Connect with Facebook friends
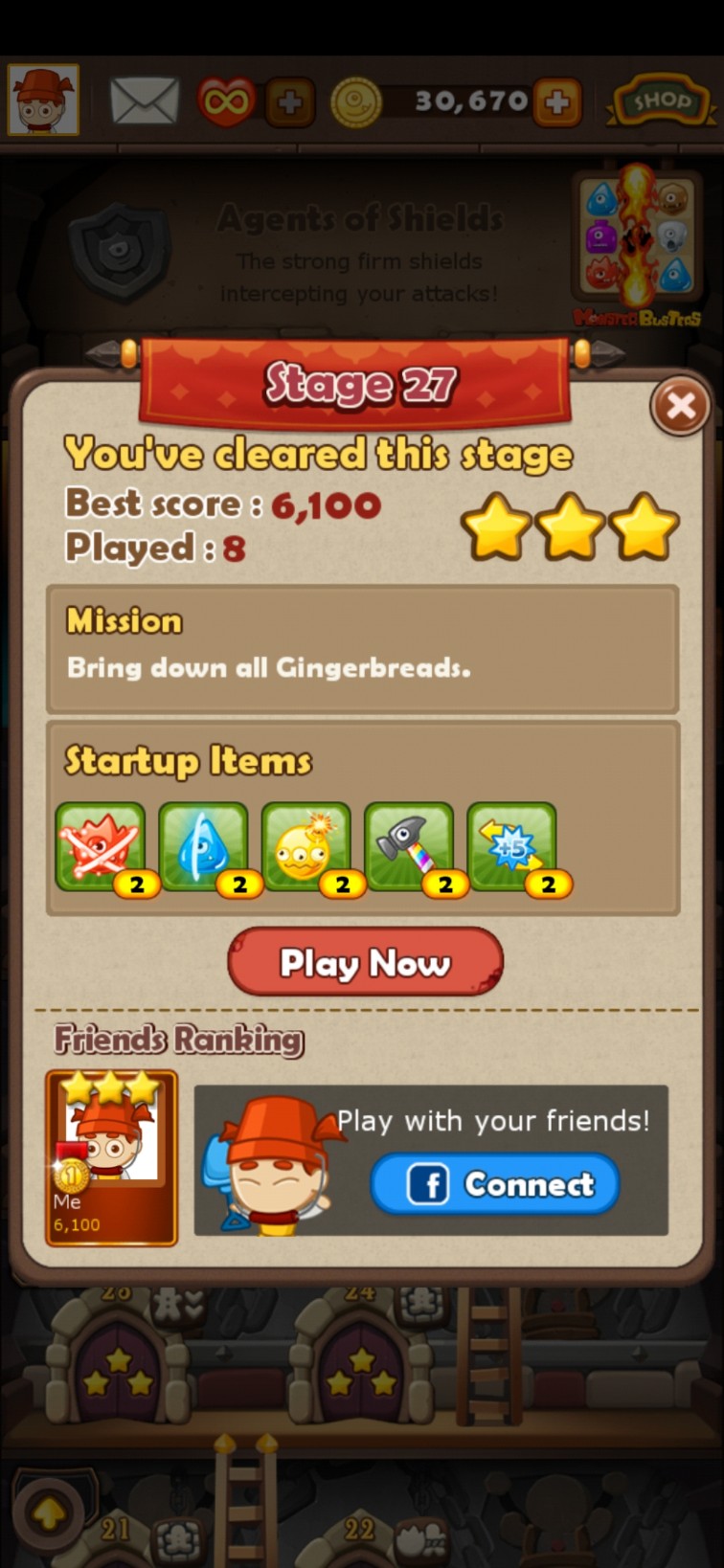Image resolution: width=724 pixels, height=1568 pixels. [495, 1184]
